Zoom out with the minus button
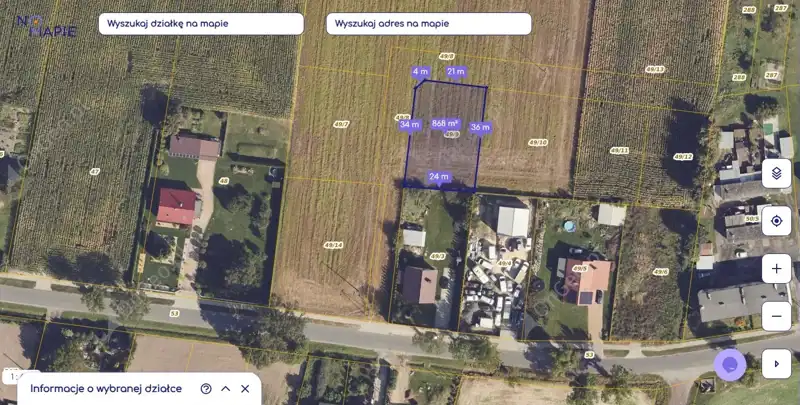 click(776, 316)
